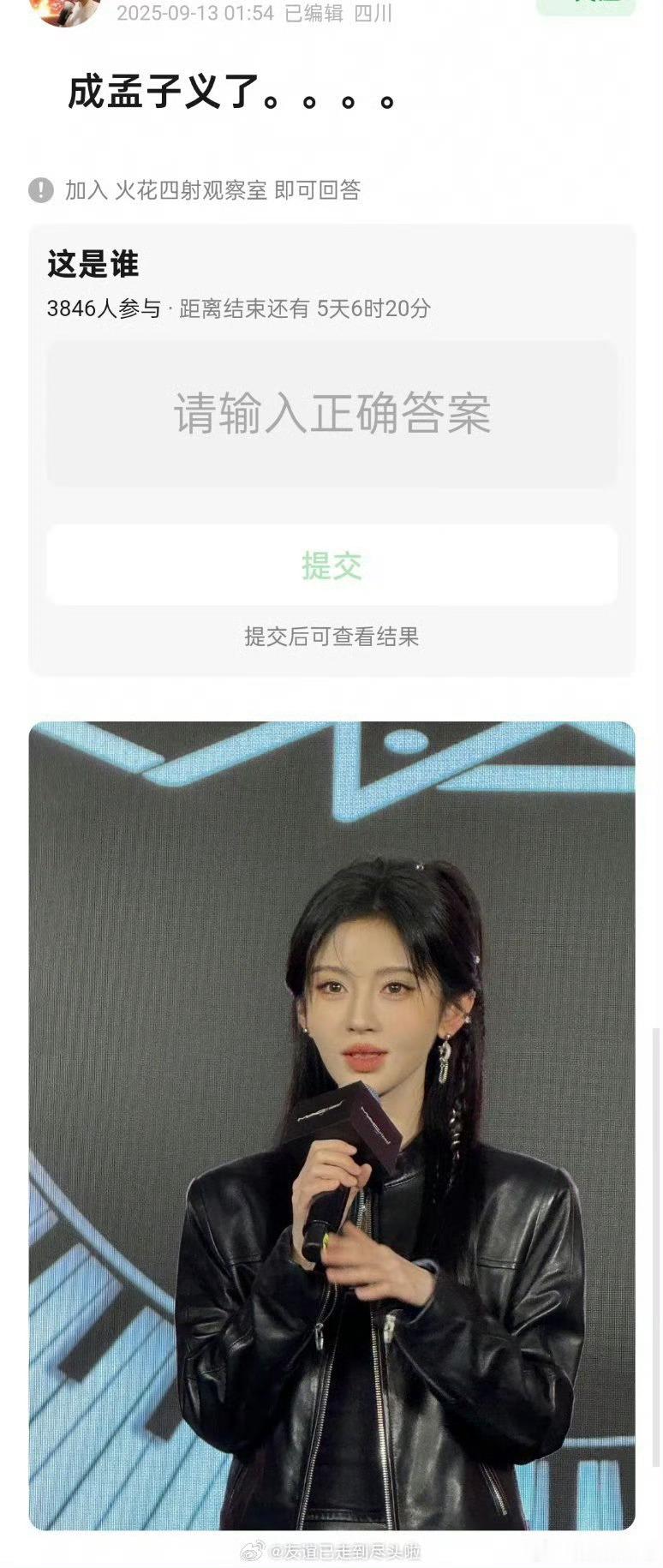Tap the answer input field

(331, 414)
